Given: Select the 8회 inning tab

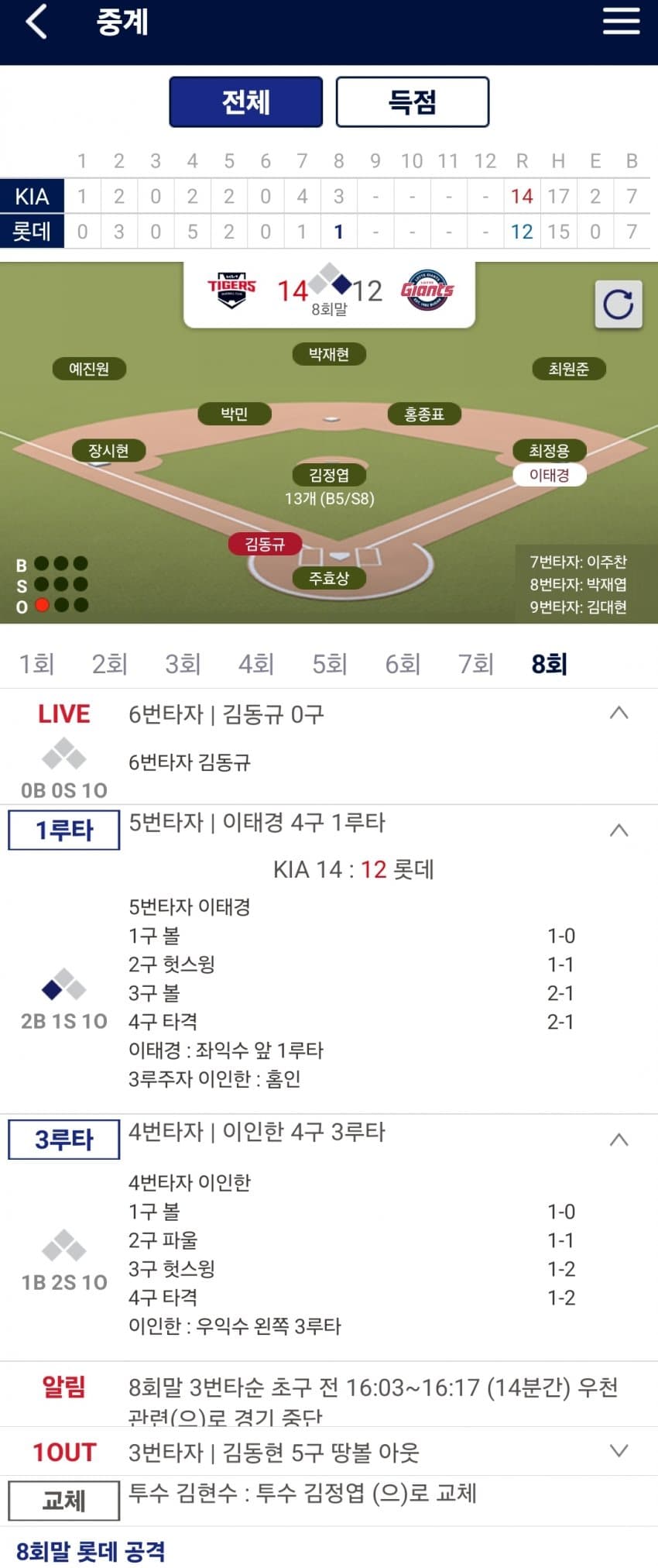Looking at the screenshot, I should pyautogui.click(x=549, y=664).
